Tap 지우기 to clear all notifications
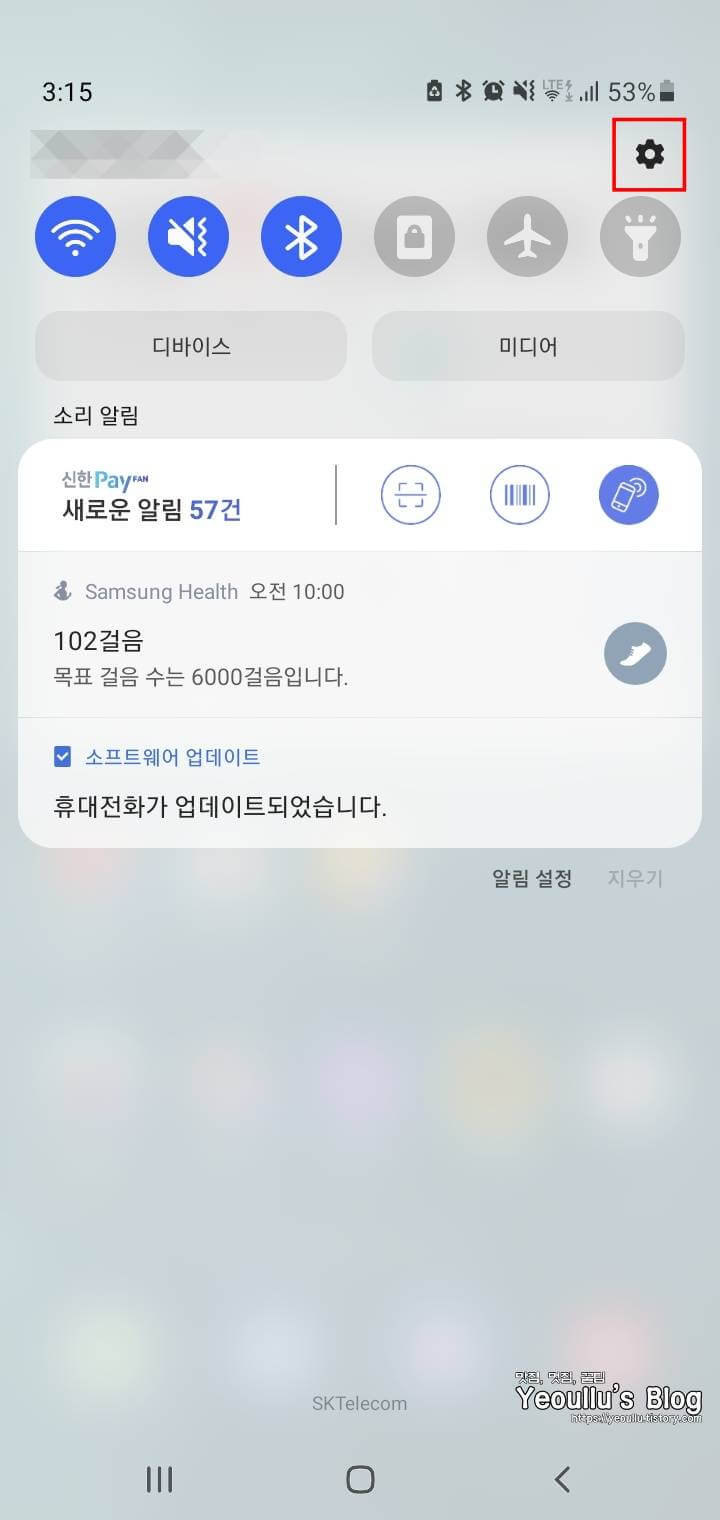Screen dimensions: 720x1520 [x=634, y=878]
